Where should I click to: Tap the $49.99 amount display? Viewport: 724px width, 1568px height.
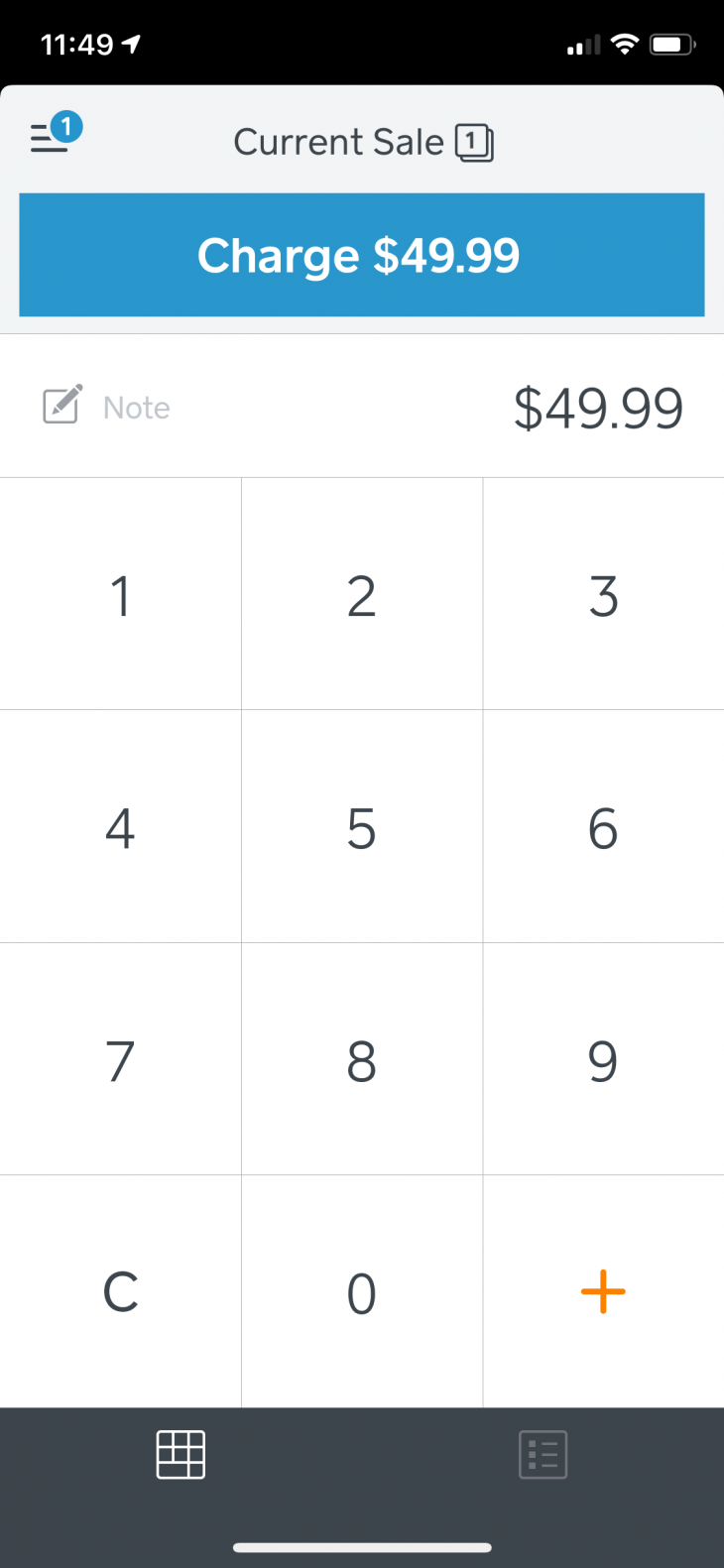(x=599, y=407)
